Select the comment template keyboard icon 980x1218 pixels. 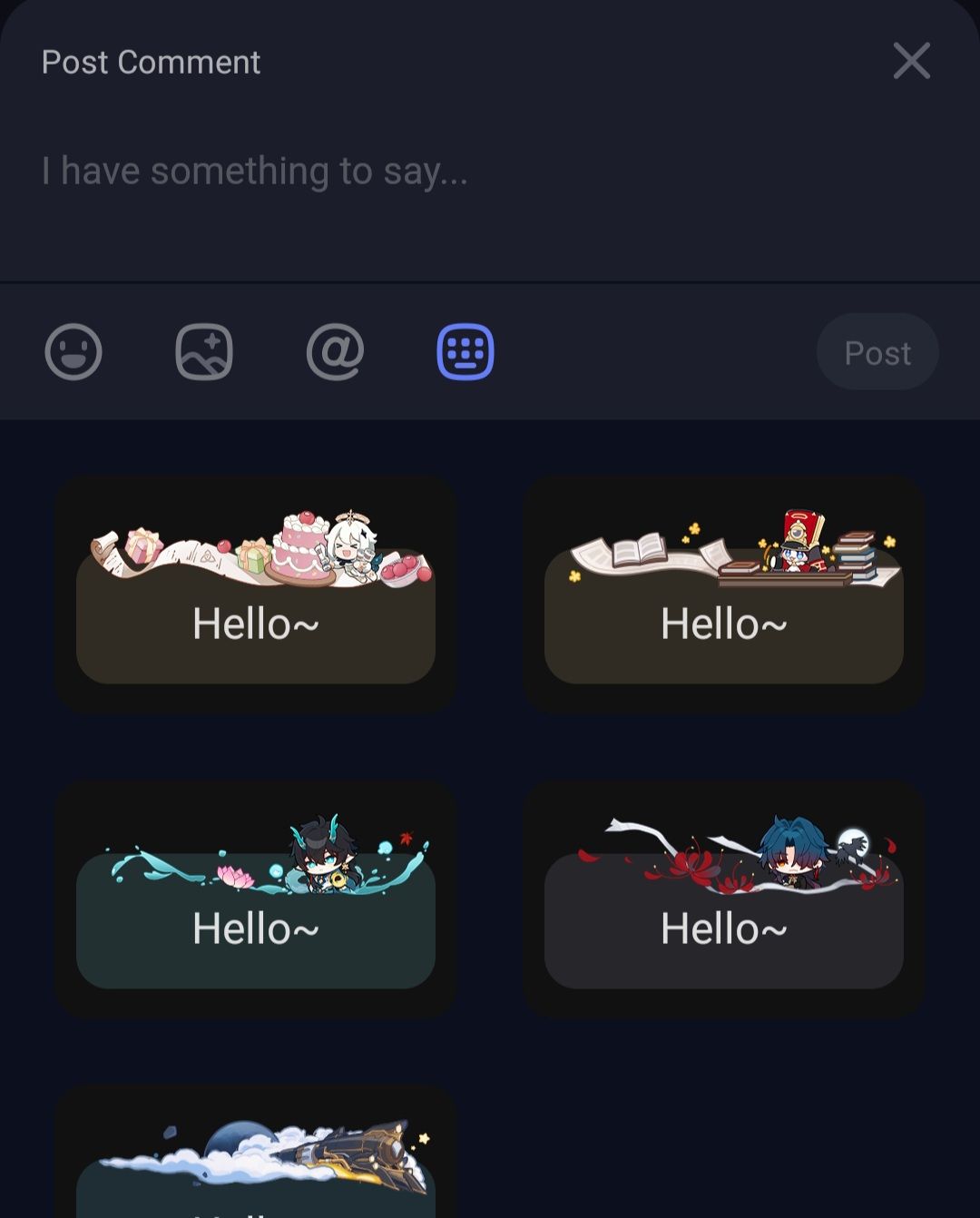(465, 352)
